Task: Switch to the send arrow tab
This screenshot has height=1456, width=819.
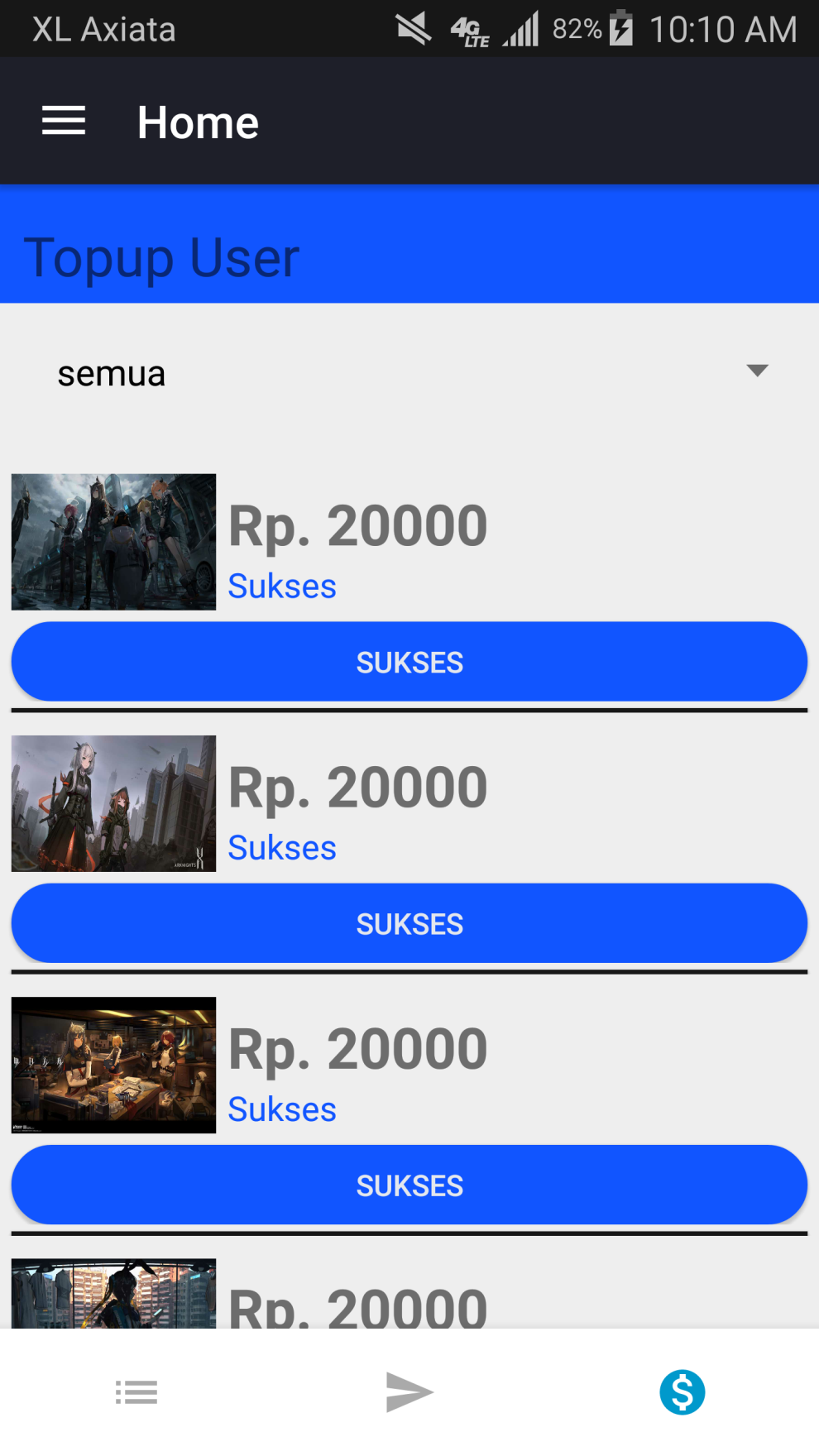Action: pos(409,1392)
